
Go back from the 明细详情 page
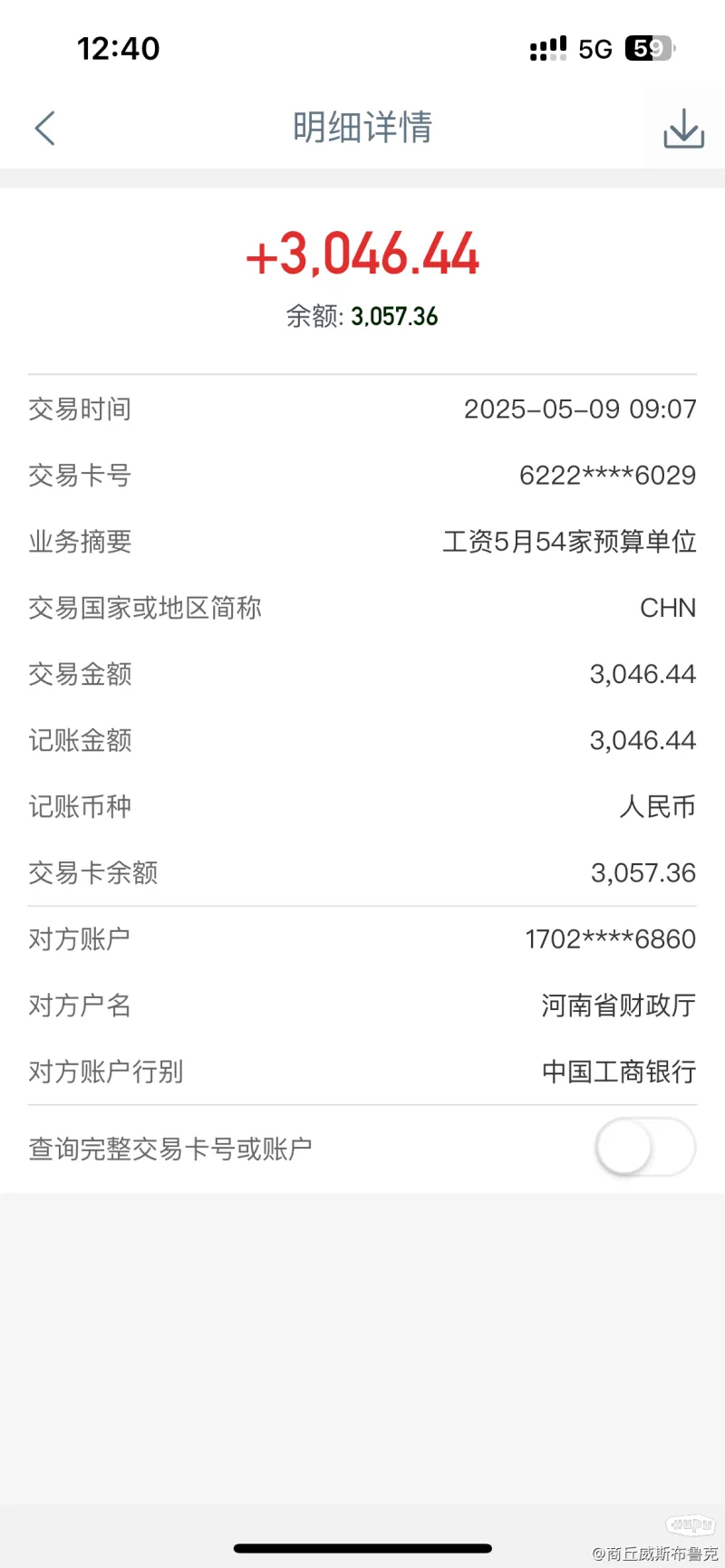45,128
